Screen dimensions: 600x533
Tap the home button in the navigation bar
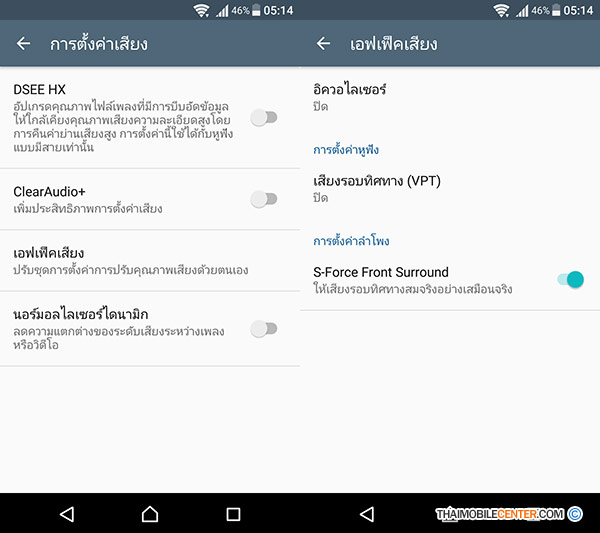150,514
